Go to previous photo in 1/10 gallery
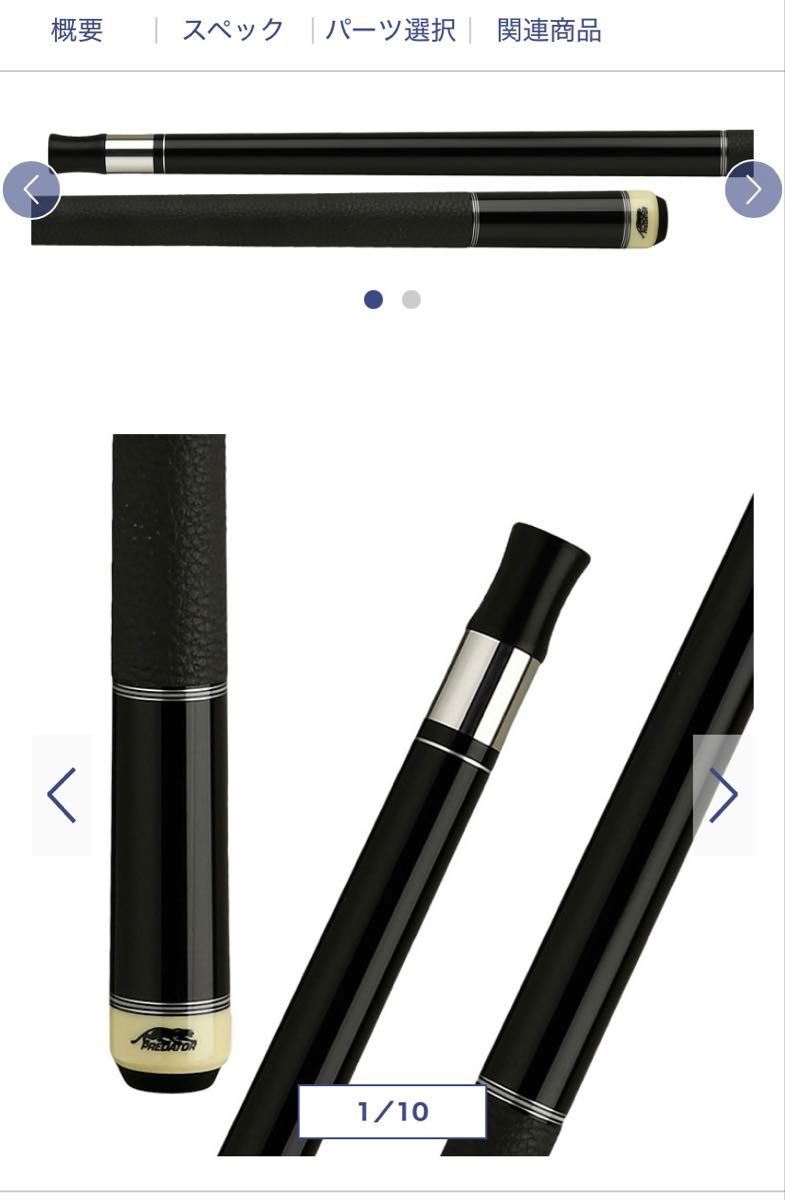The image size is (785, 1200). pos(61,795)
